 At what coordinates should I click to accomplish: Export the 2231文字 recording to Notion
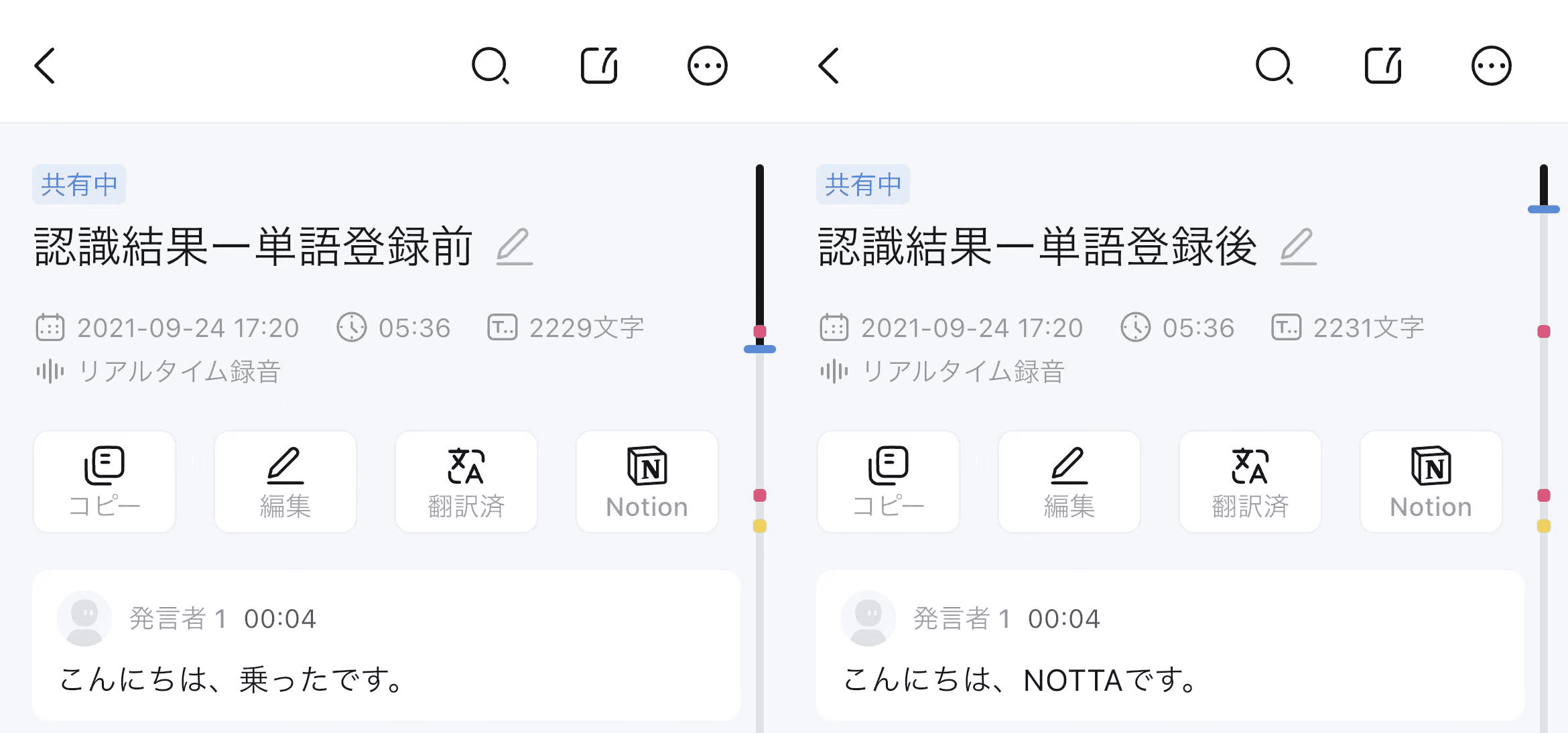click(x=1431, y=481)
